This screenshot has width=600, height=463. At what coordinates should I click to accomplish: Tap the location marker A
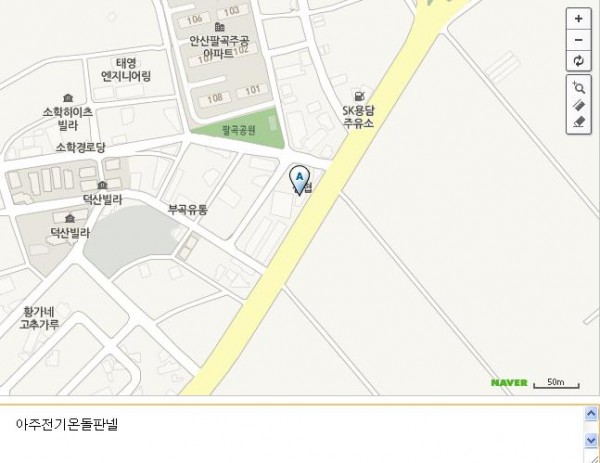299,179
